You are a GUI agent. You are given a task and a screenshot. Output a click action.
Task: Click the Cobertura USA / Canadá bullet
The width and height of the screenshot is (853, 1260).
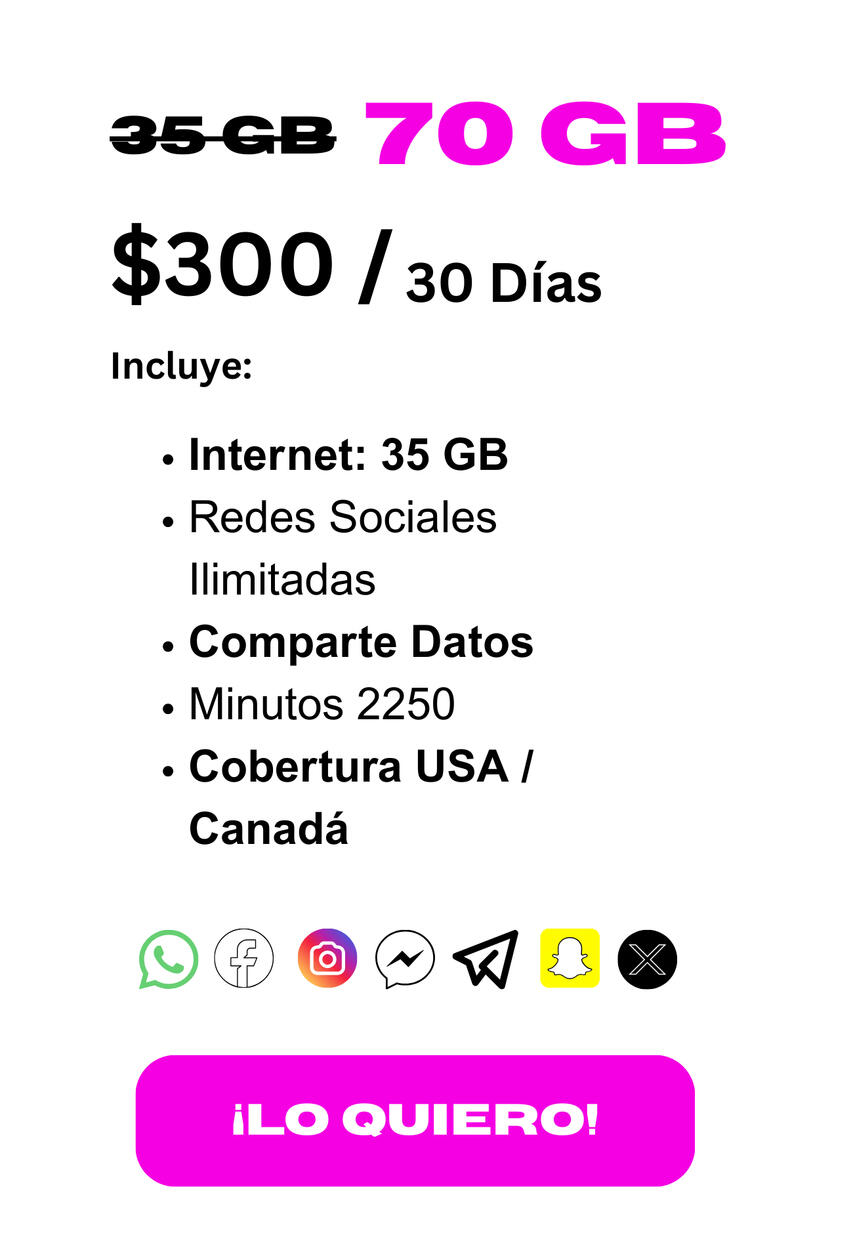click(362, 766)
